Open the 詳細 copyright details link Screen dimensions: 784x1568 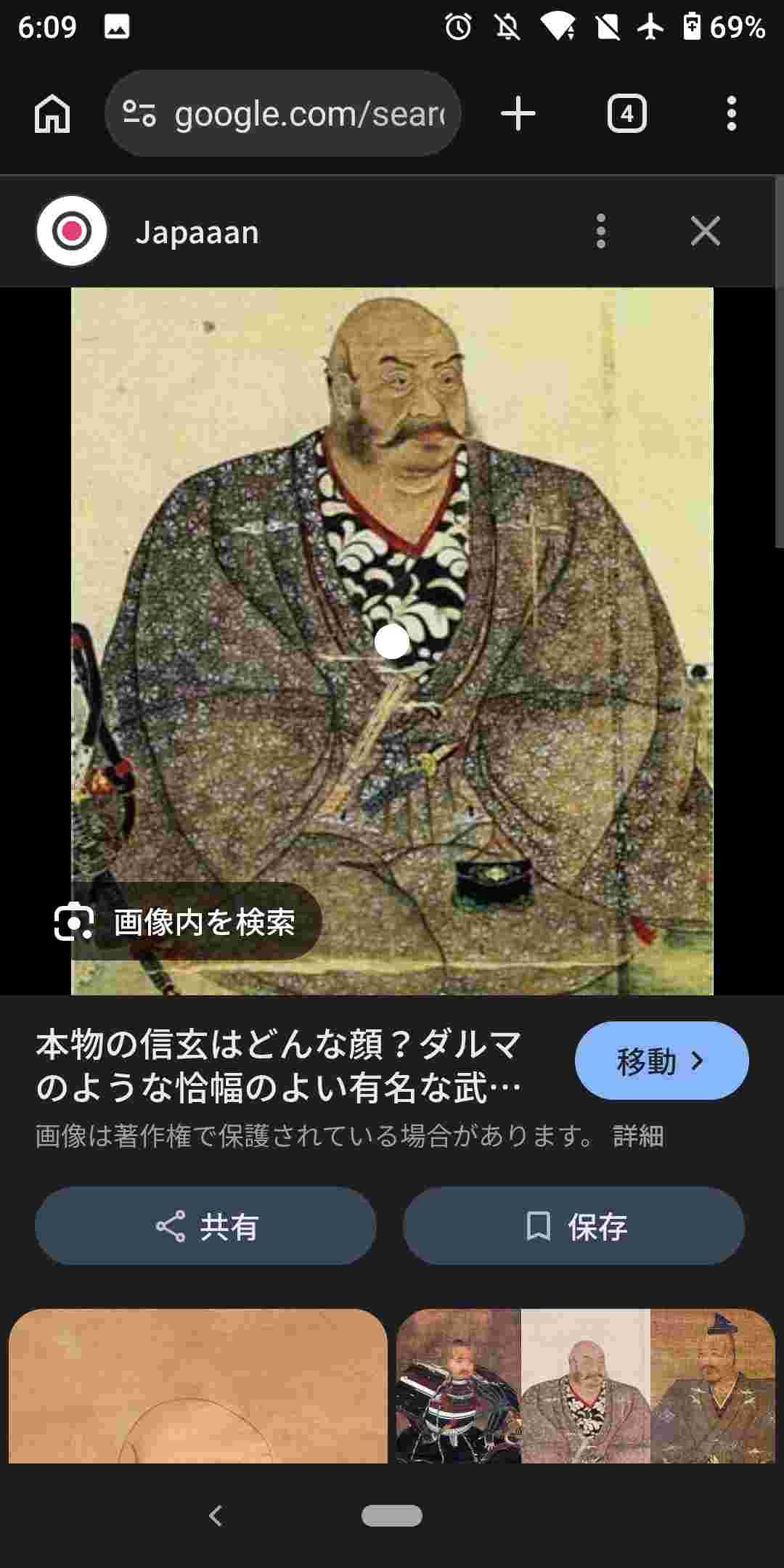(x=638, y=1135)
